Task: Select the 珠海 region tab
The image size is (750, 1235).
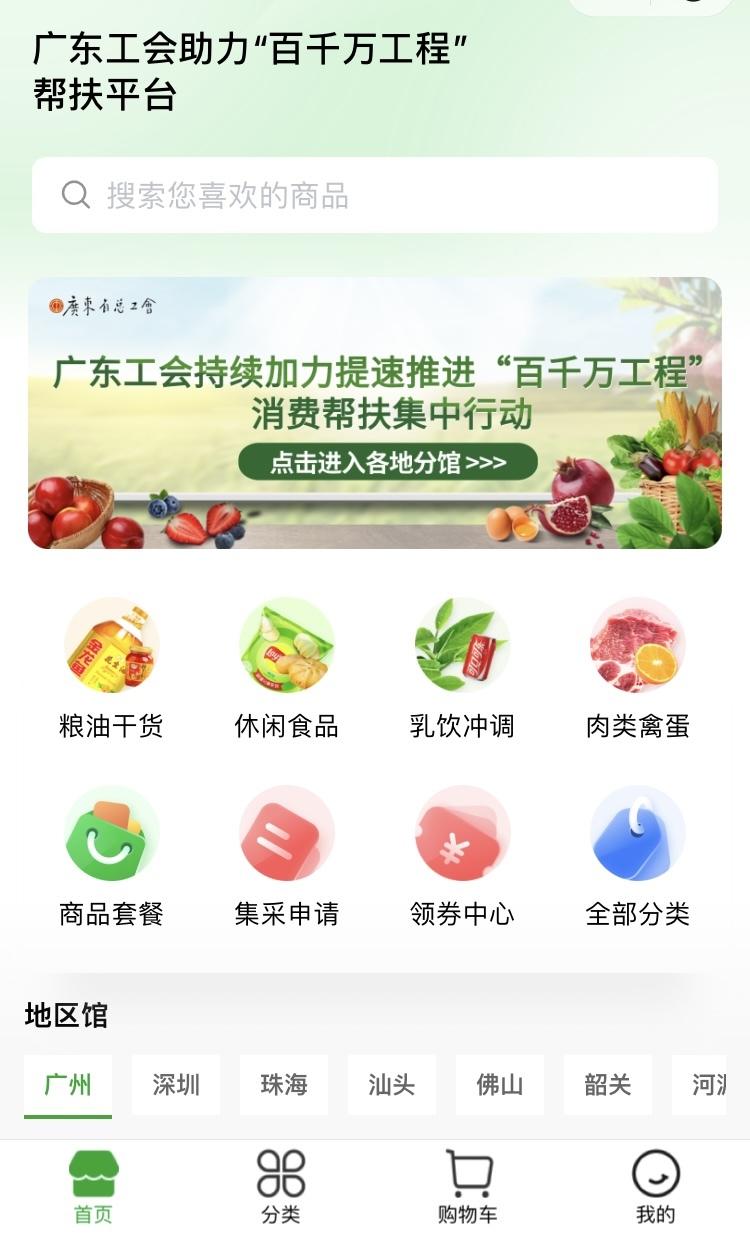Action: [284, 1085]
